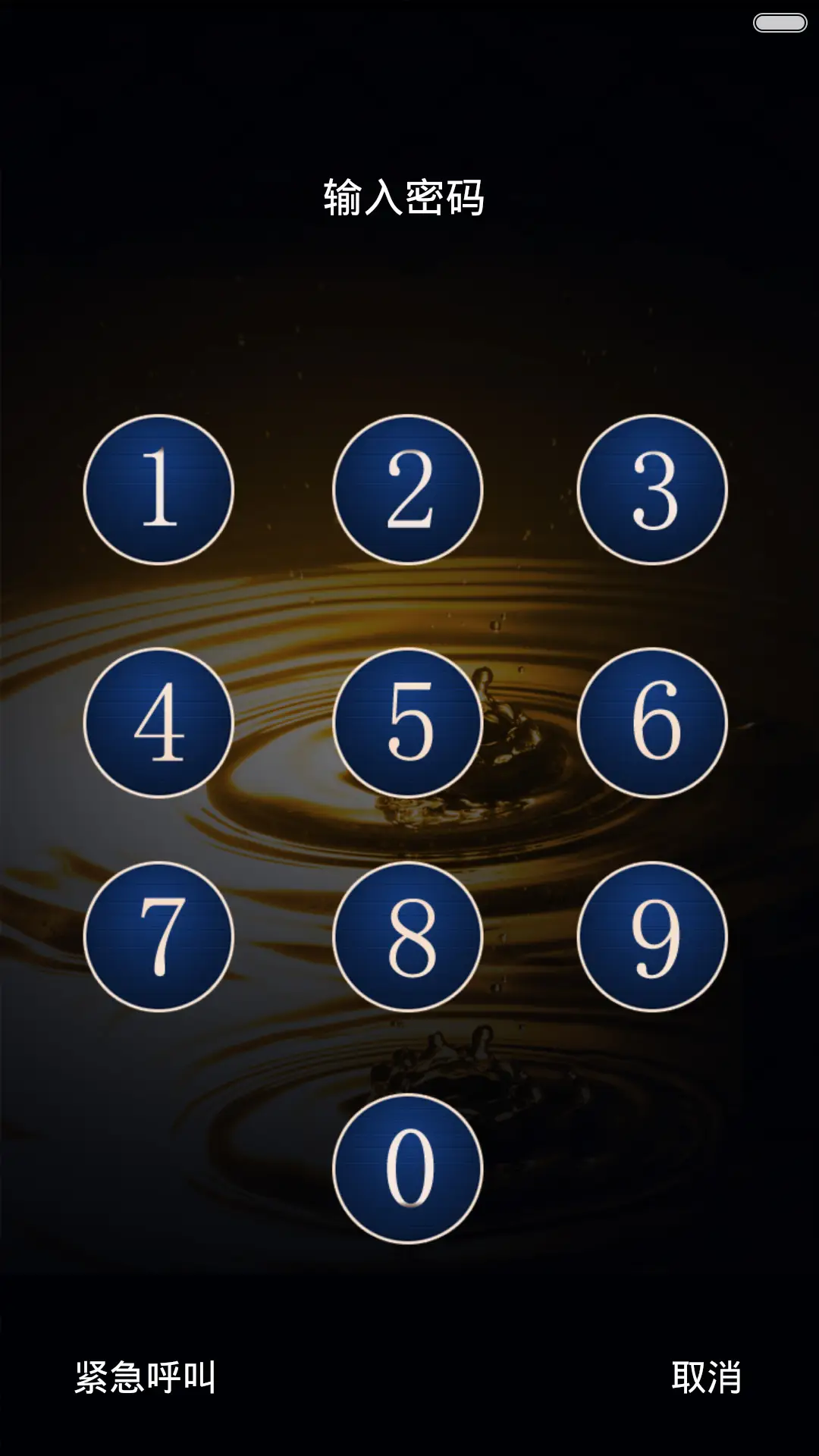Enter digit 2 on the passcode keypad
Image resolution: width=819 pixels, height=1456 pixels.
coord(408,490)
